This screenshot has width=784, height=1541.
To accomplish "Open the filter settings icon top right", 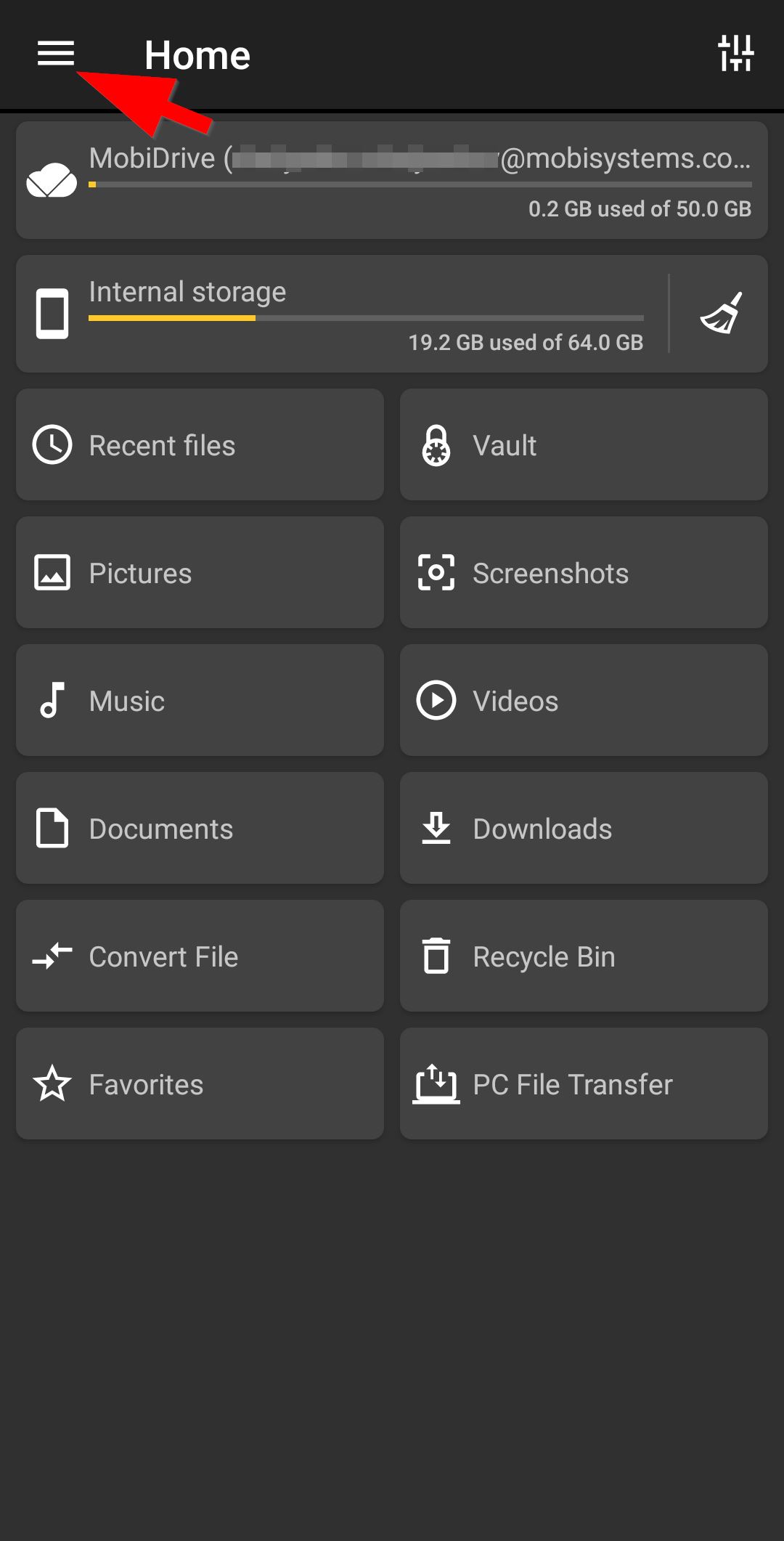I will click(736, 54).
